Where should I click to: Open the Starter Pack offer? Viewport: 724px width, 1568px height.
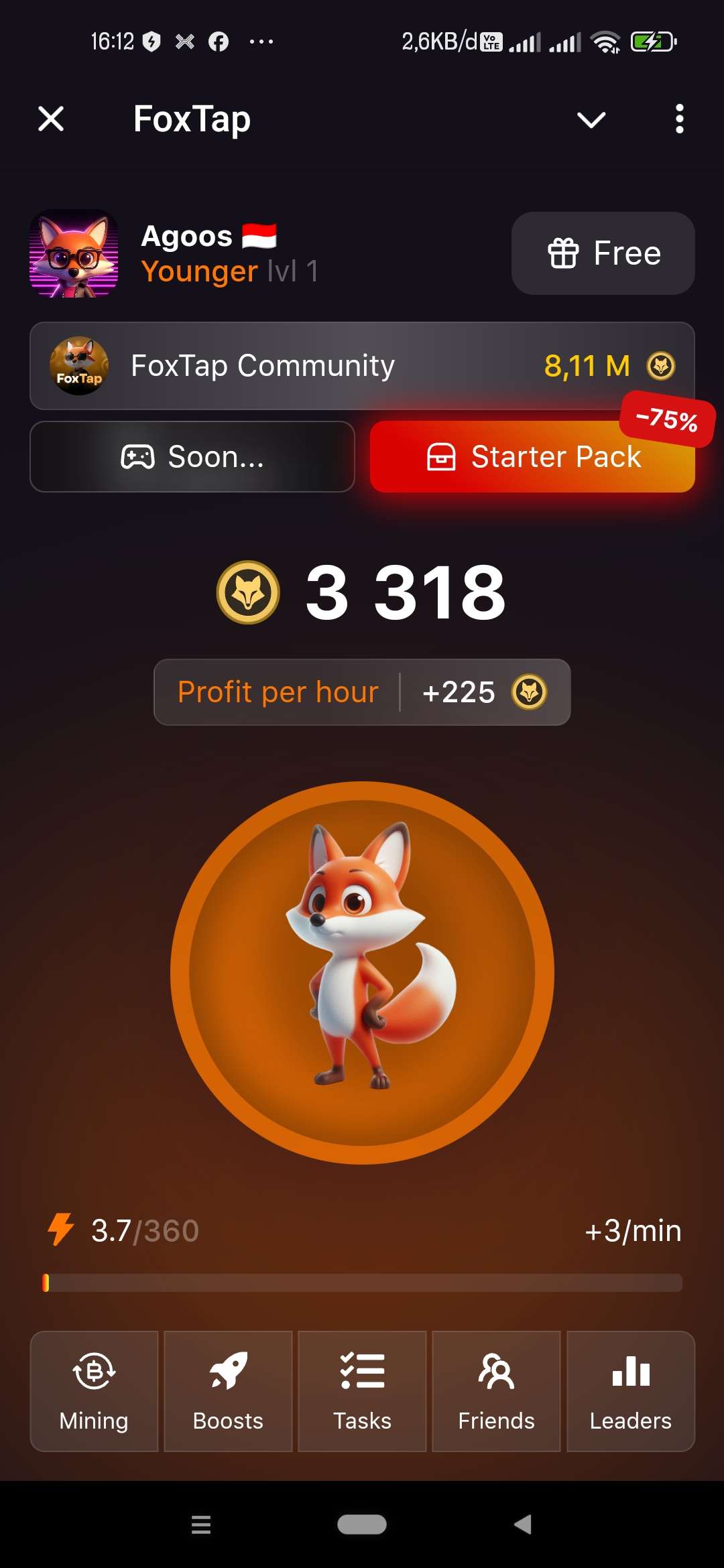click(x=532, y=457)
